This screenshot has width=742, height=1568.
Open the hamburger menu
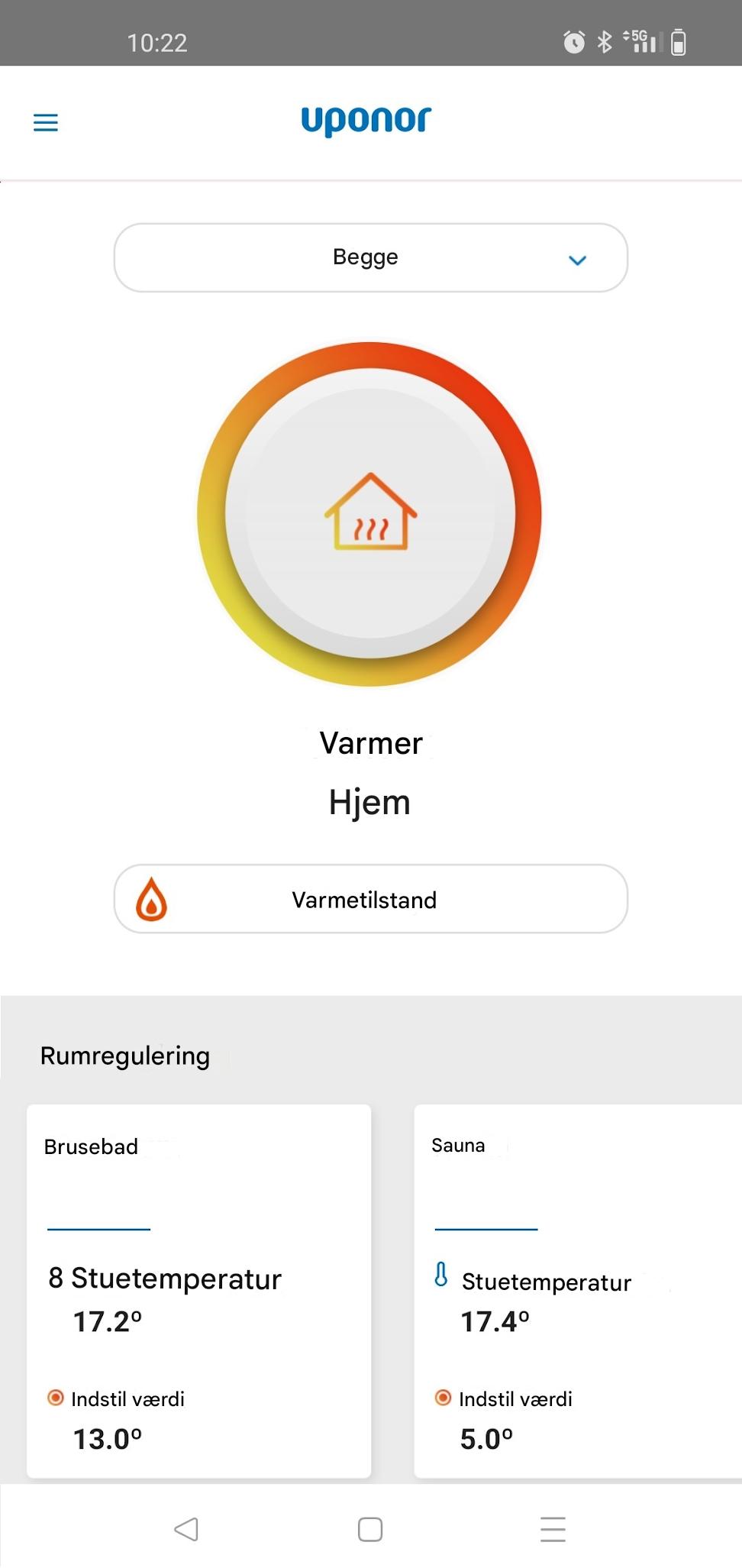point(46,122)
